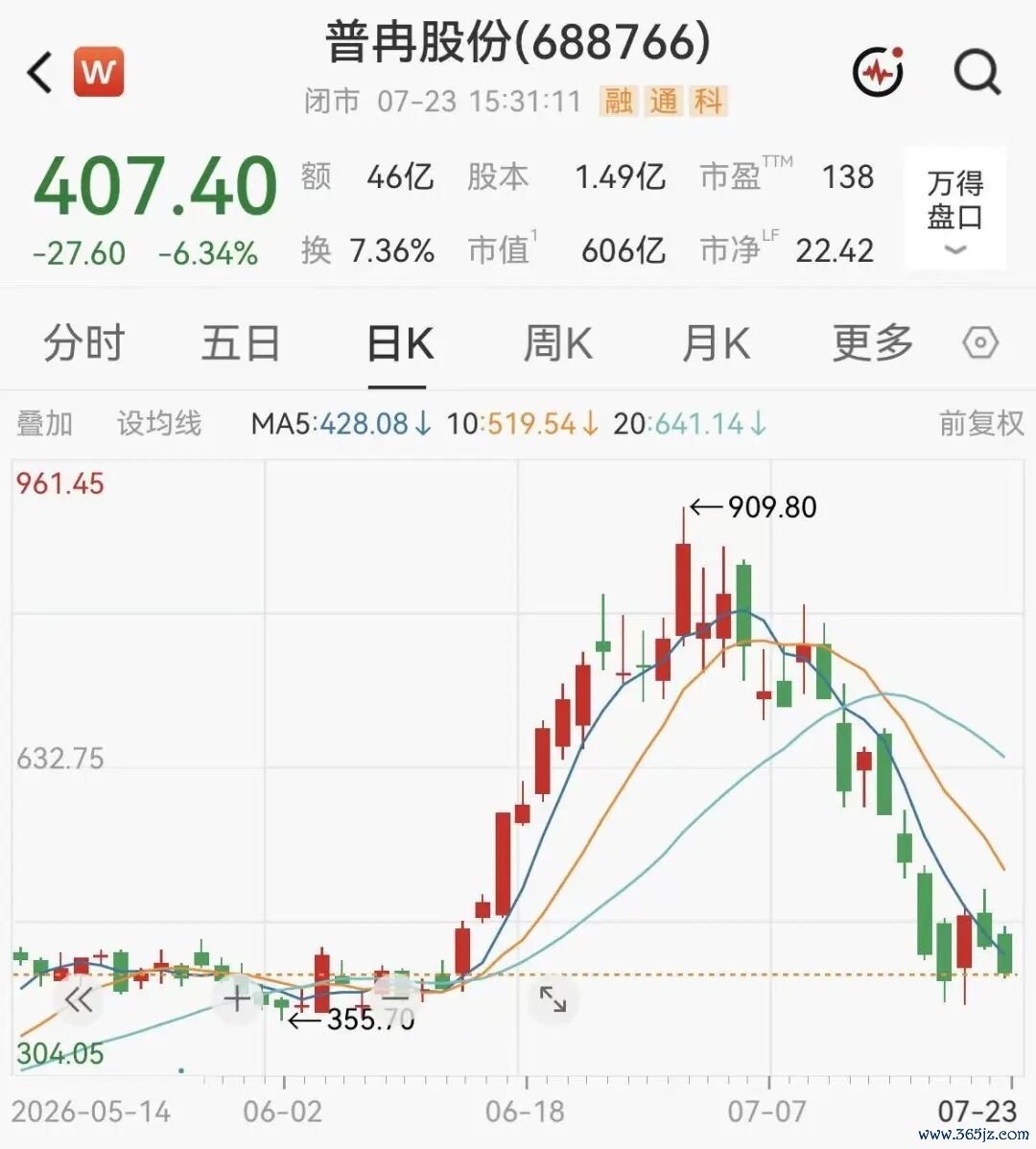Switch to the 分时 tab

[x=83, y=343]
